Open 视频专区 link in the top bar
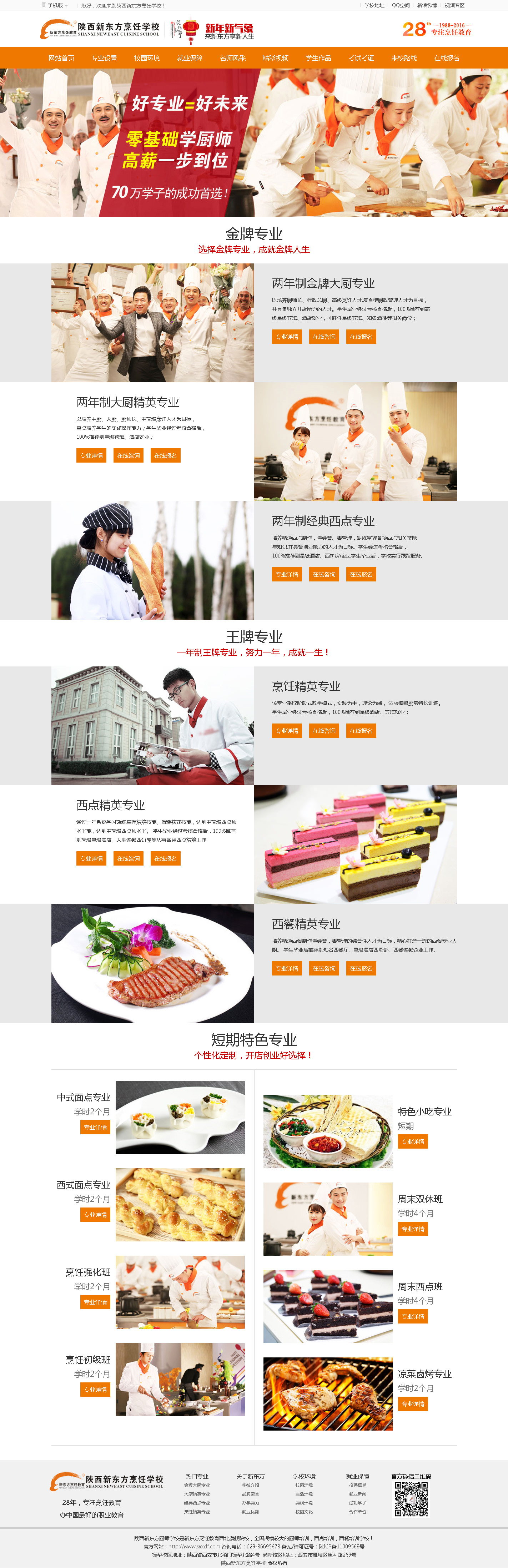508x1568 pixels. point(454,5)
